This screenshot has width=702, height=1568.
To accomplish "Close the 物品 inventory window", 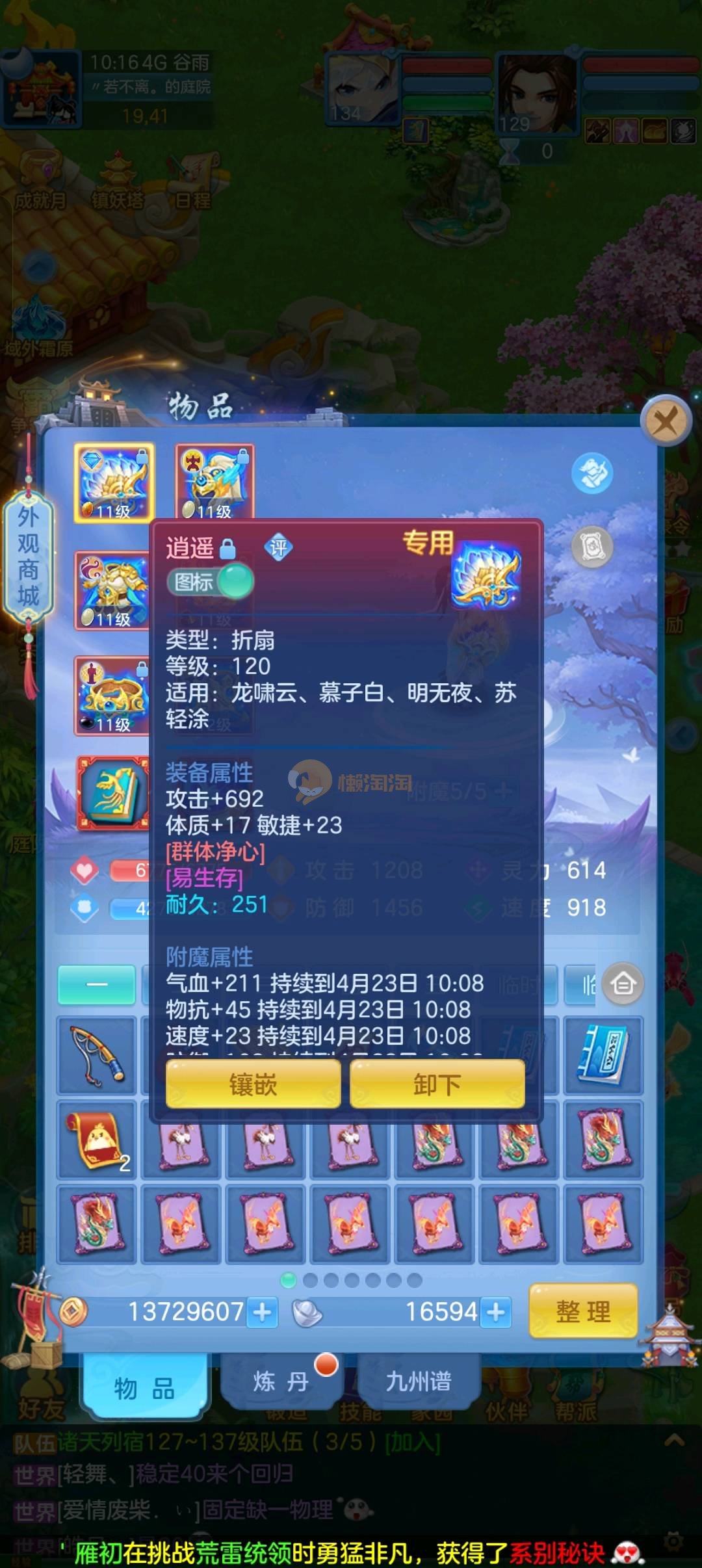I will pos(665,421).
